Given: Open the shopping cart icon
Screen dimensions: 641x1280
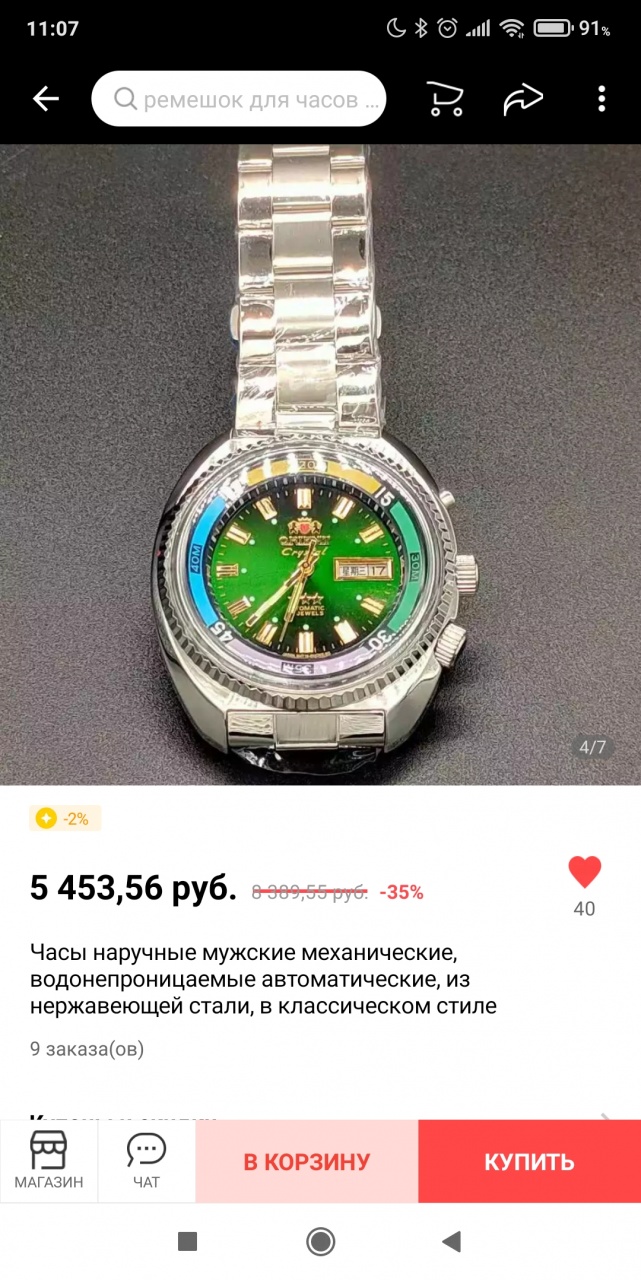Looking at the screenshot, I should [x=444, y=98].
